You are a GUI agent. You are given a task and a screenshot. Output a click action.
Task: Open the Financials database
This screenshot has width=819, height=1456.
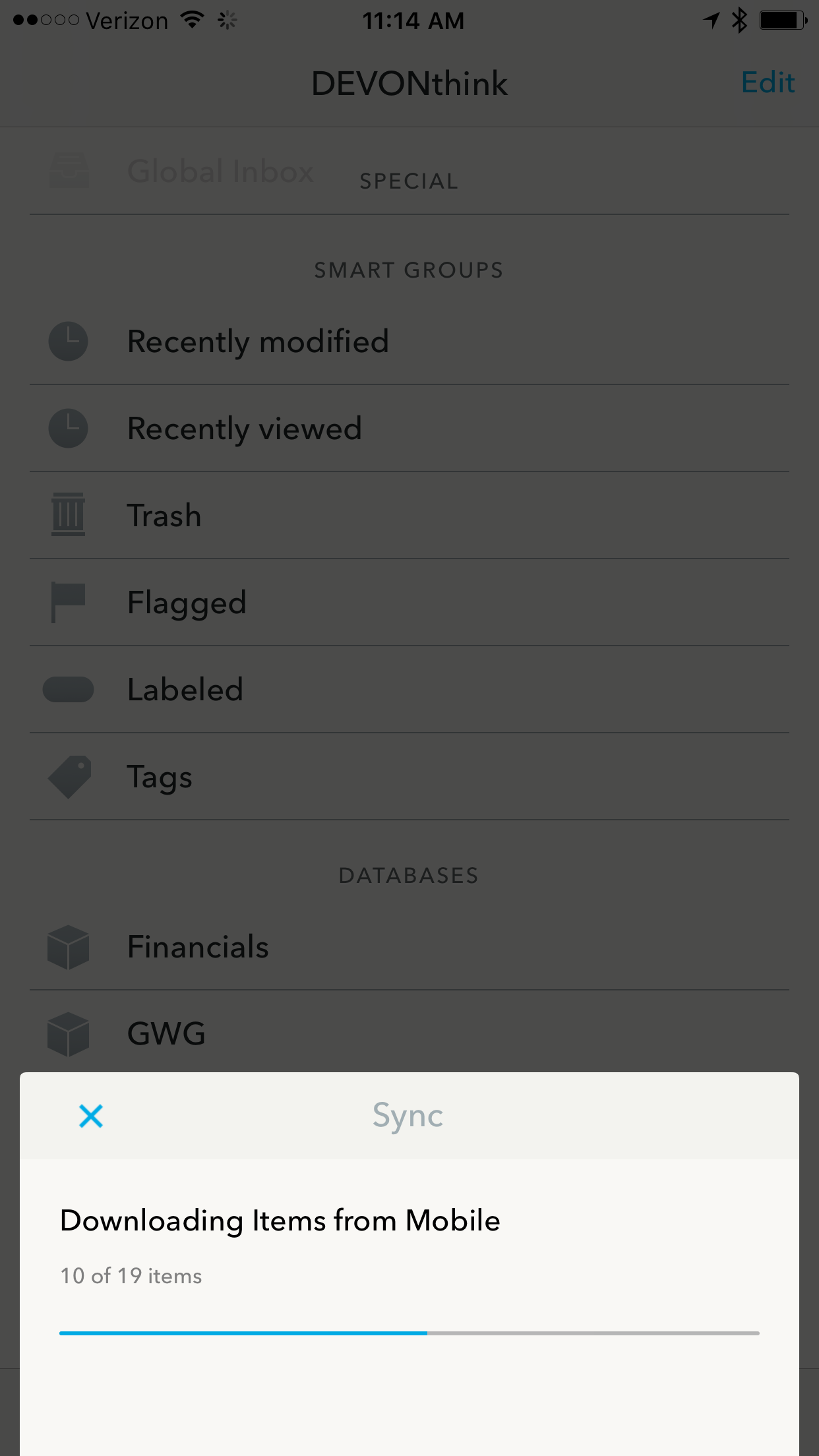click(x=409, y=947)
